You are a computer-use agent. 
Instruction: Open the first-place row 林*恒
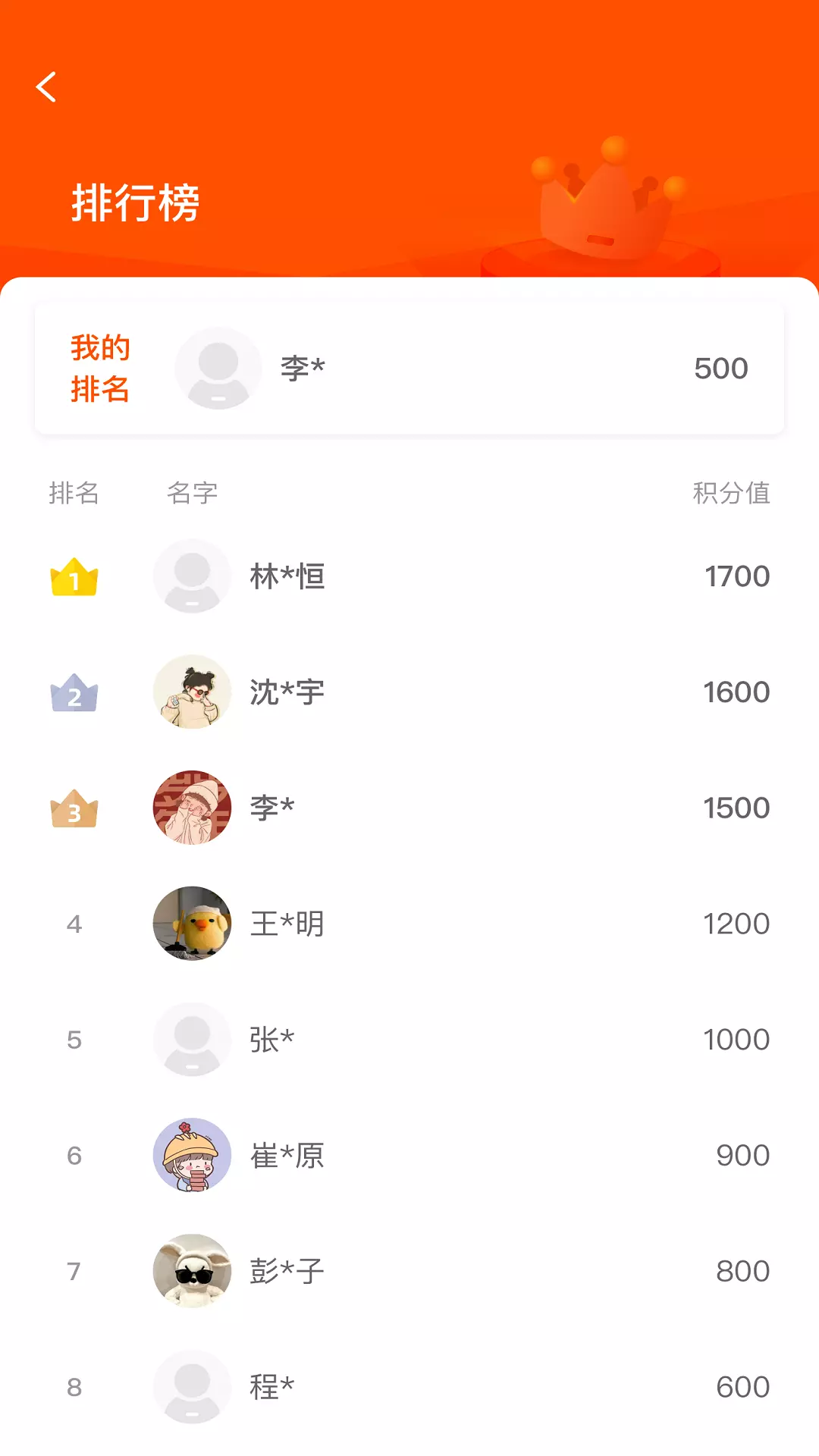point(409,576)
